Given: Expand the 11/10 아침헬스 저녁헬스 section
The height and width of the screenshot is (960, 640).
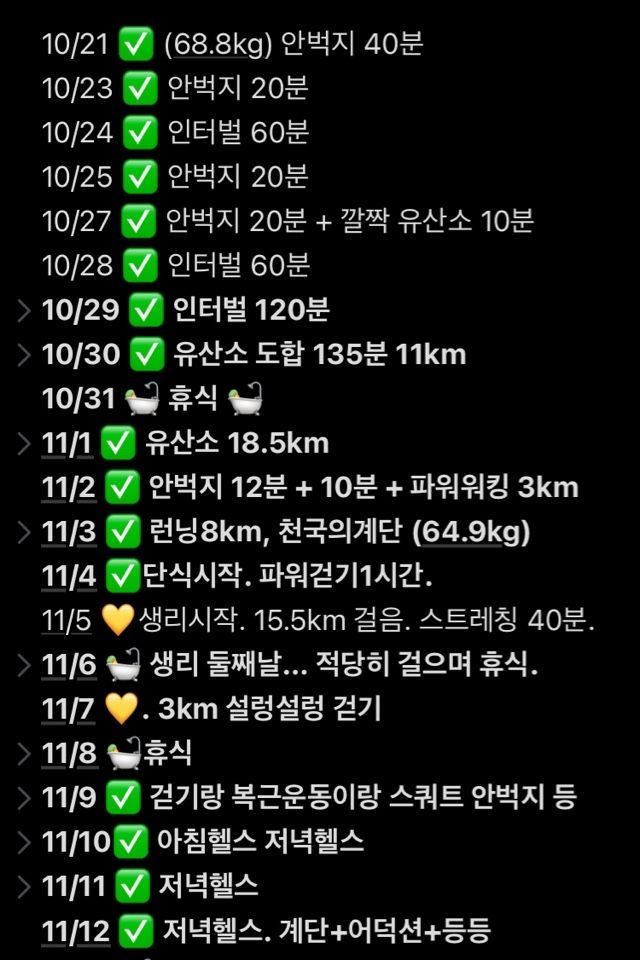Looking at the screenshot, I should point(24,841).
